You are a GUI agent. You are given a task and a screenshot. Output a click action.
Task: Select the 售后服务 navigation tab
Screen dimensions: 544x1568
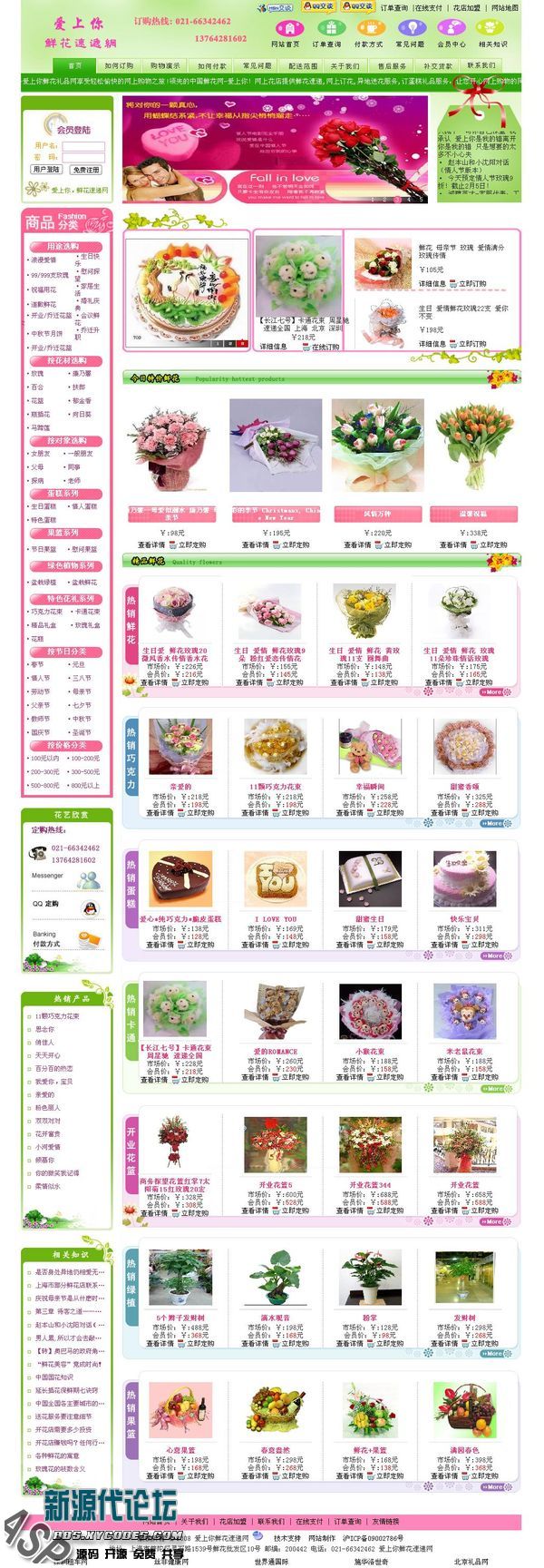pyautogui.click(x=392, y=66)
